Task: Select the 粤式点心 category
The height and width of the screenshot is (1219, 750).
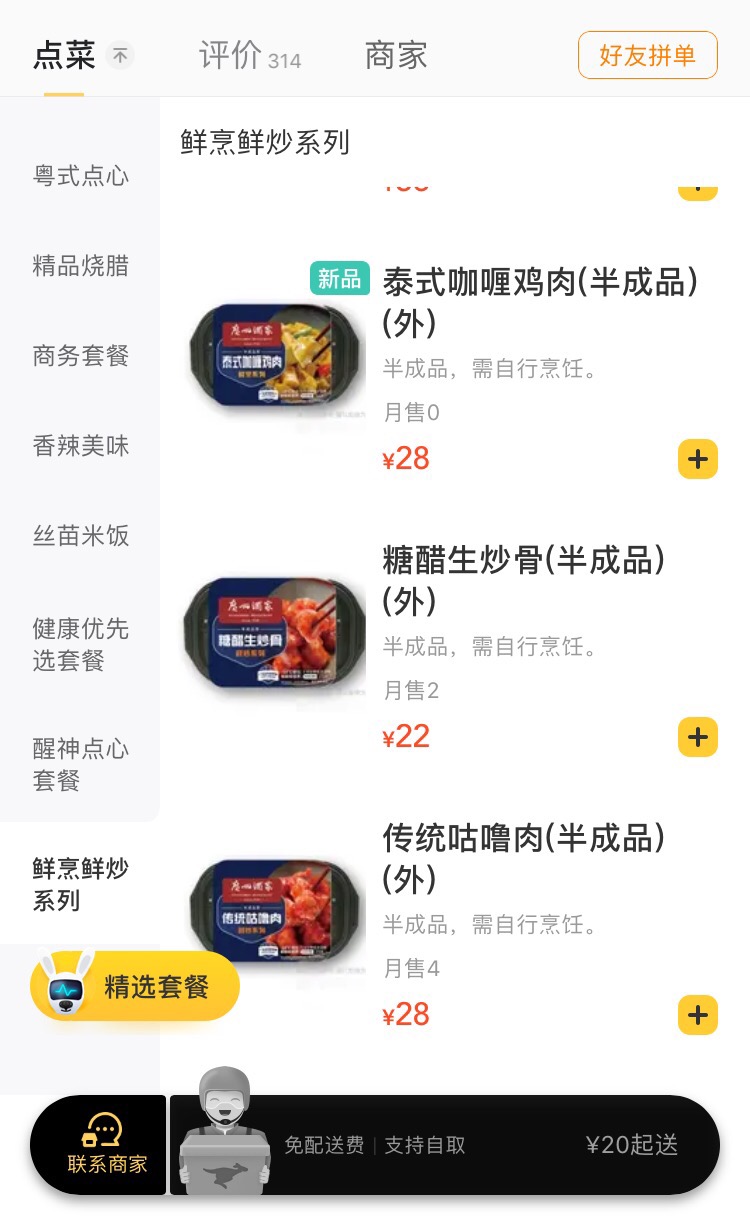Action: (x=81, y=177)
